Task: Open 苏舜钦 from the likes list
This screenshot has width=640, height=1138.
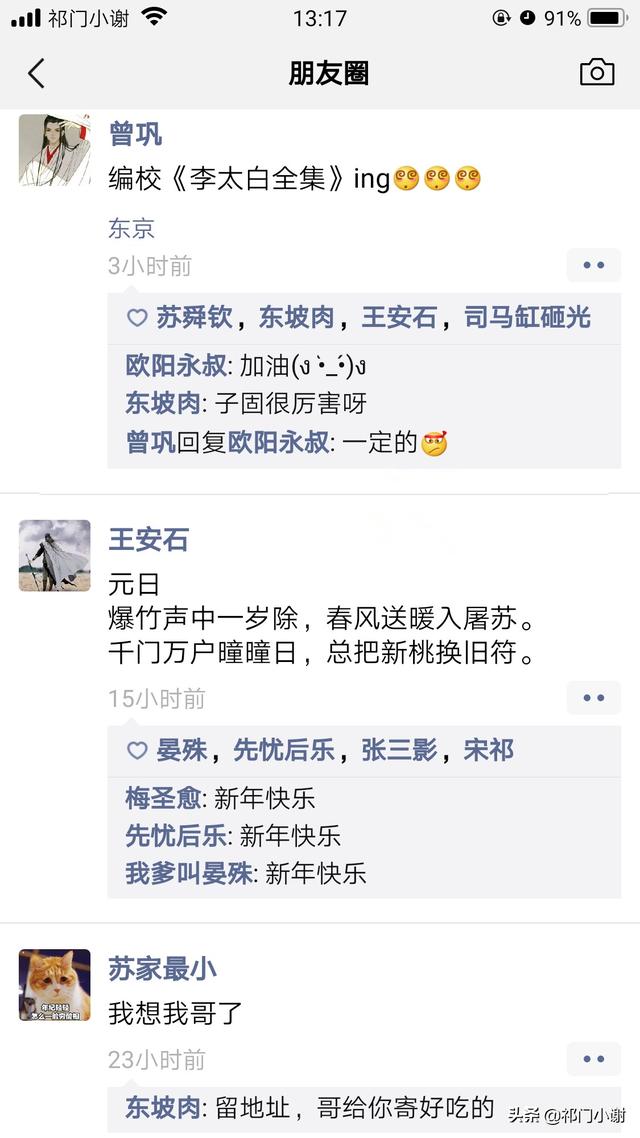Action: 194,317
